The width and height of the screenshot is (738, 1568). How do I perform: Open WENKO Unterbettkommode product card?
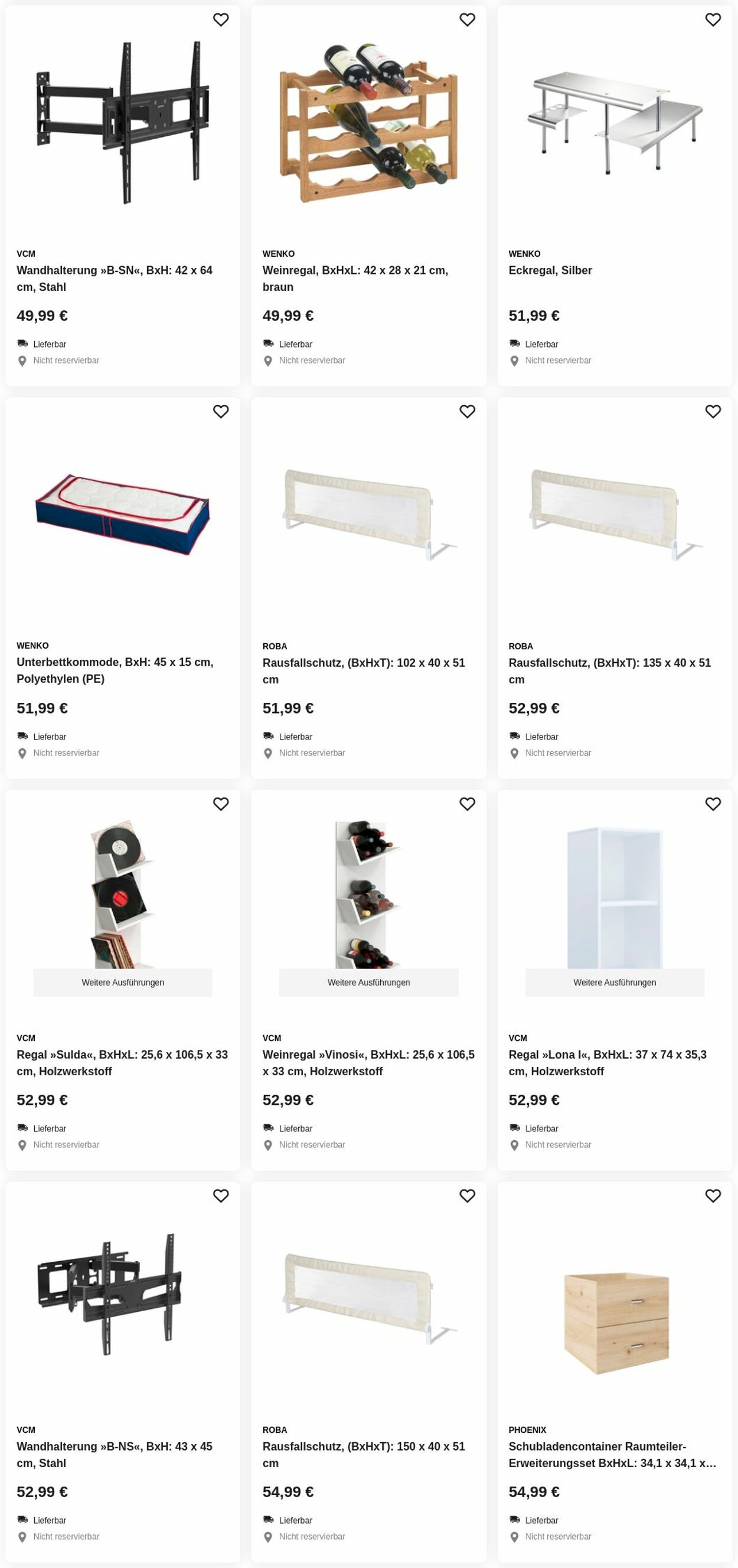coord(115,670)
